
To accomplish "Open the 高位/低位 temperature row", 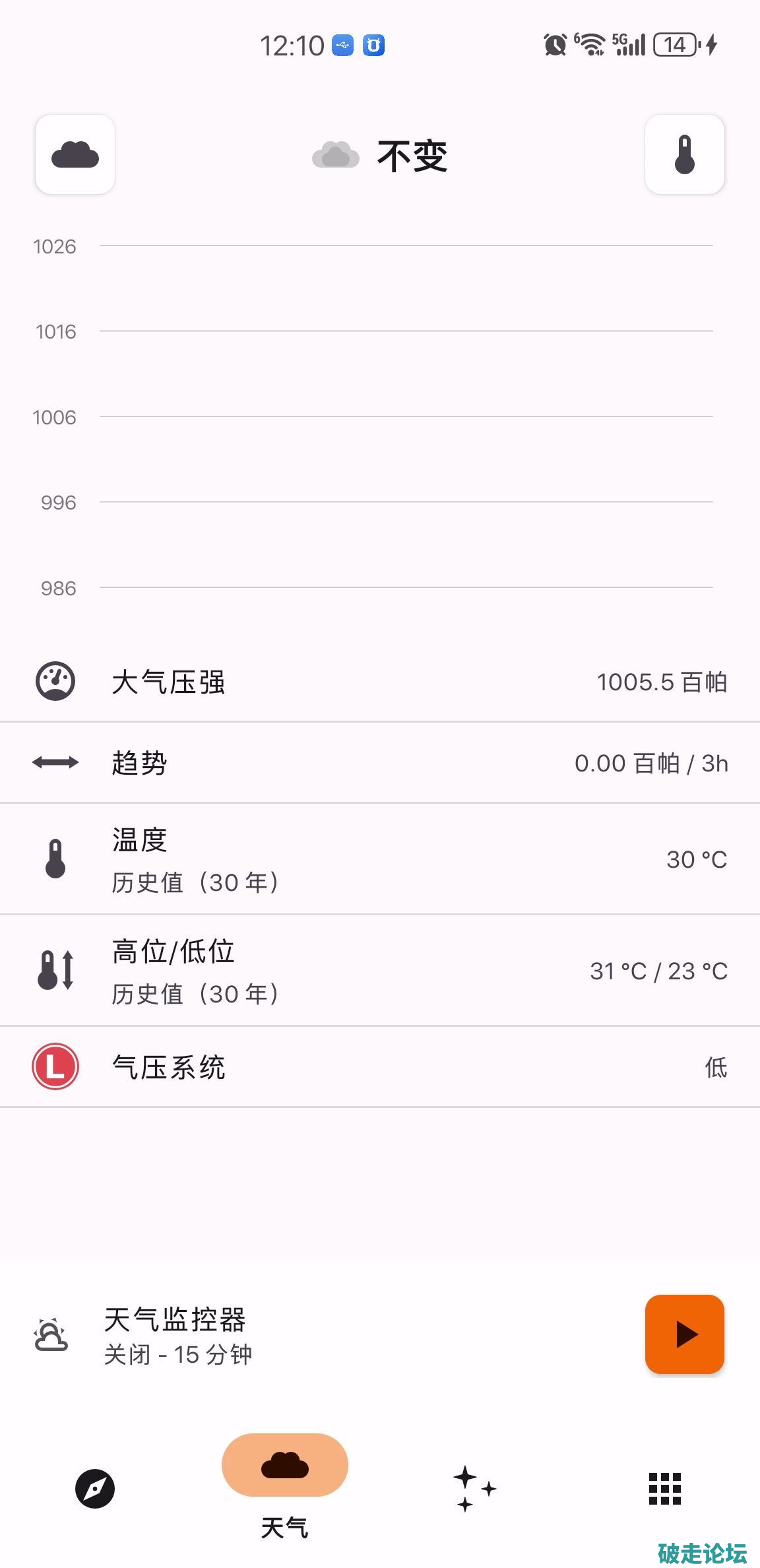I will coord(380,971).
